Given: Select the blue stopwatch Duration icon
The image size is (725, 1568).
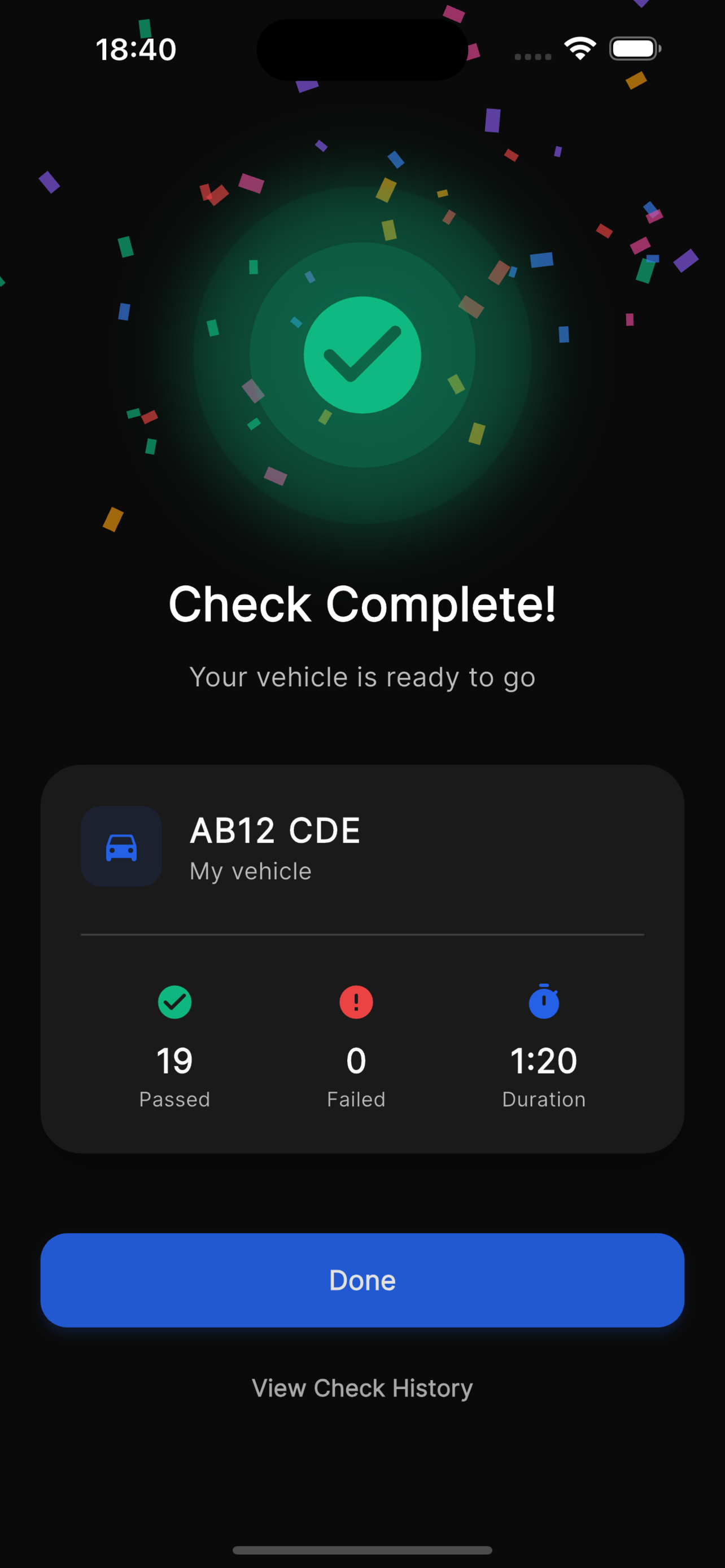Looking at the screenshot, I should tap(544, 1002).
